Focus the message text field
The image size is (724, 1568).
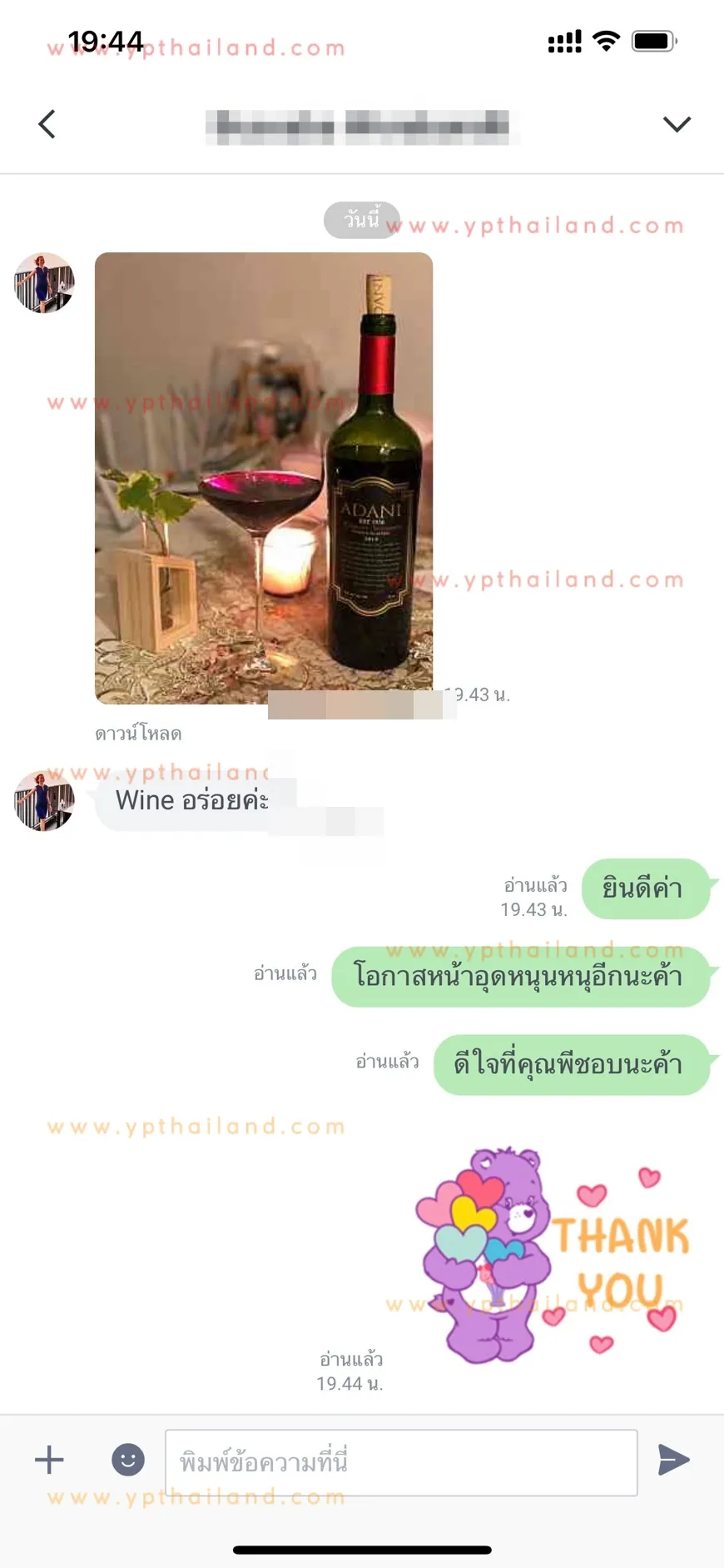[401, 1462]
